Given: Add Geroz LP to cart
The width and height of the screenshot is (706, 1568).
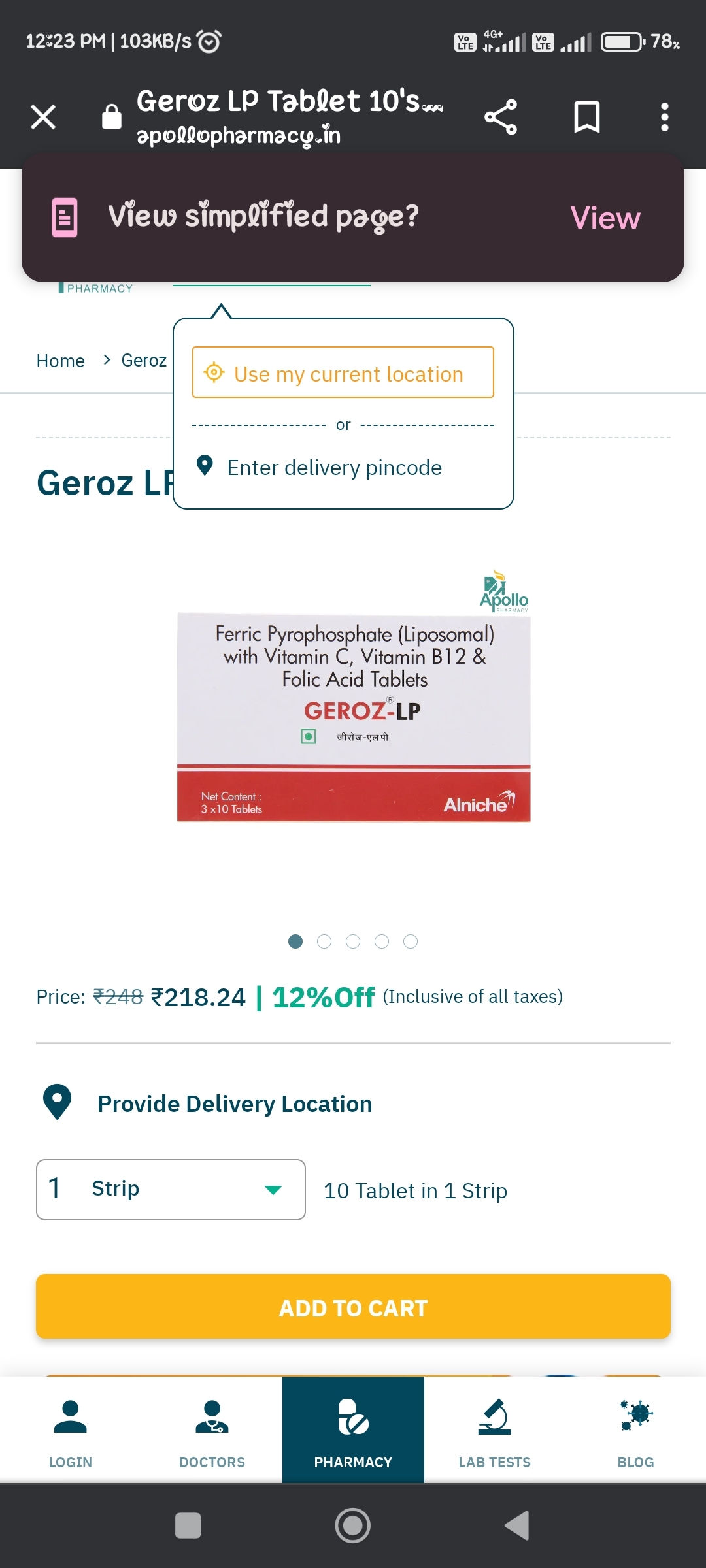Looking at the screenshot, I should [x=353, y=1307].
